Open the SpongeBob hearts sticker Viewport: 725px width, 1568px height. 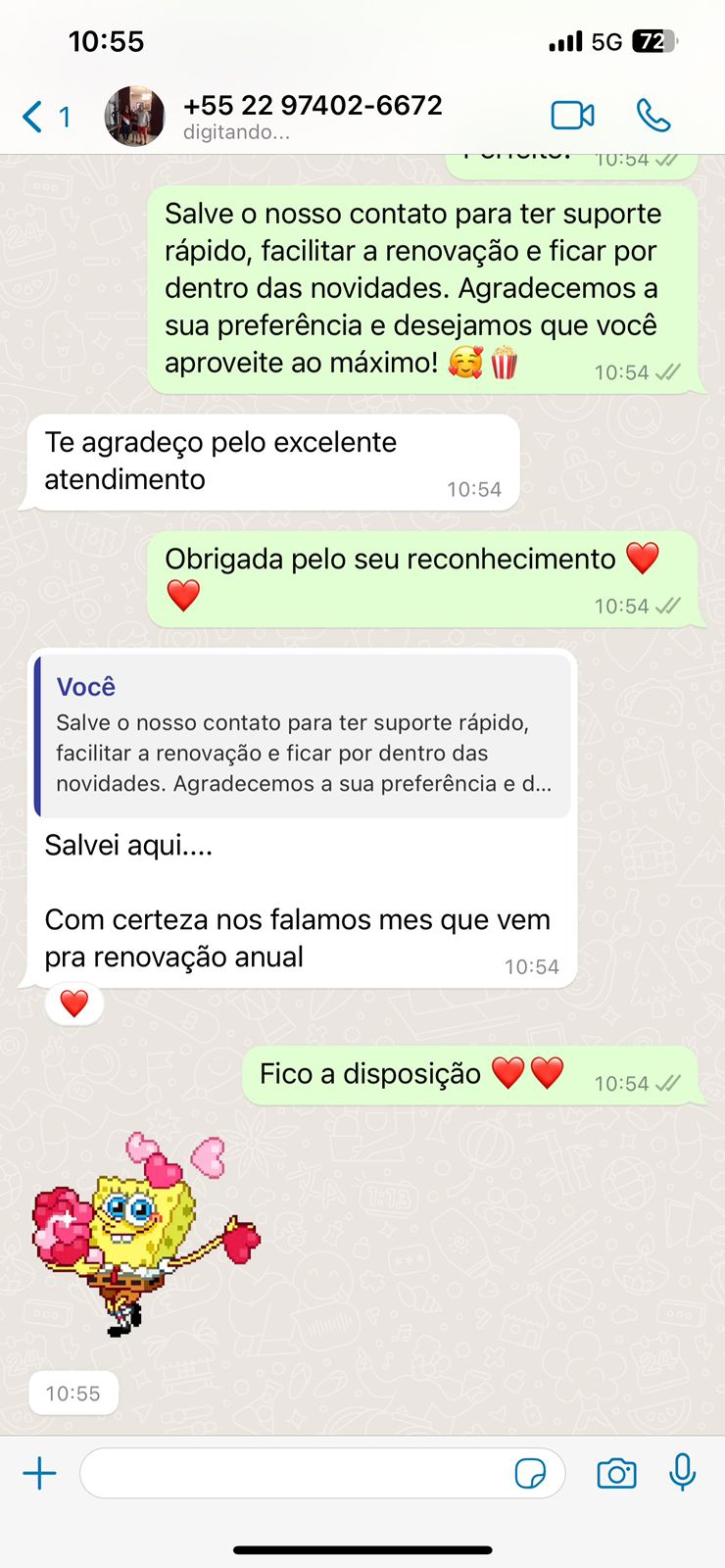(145, 1235)
